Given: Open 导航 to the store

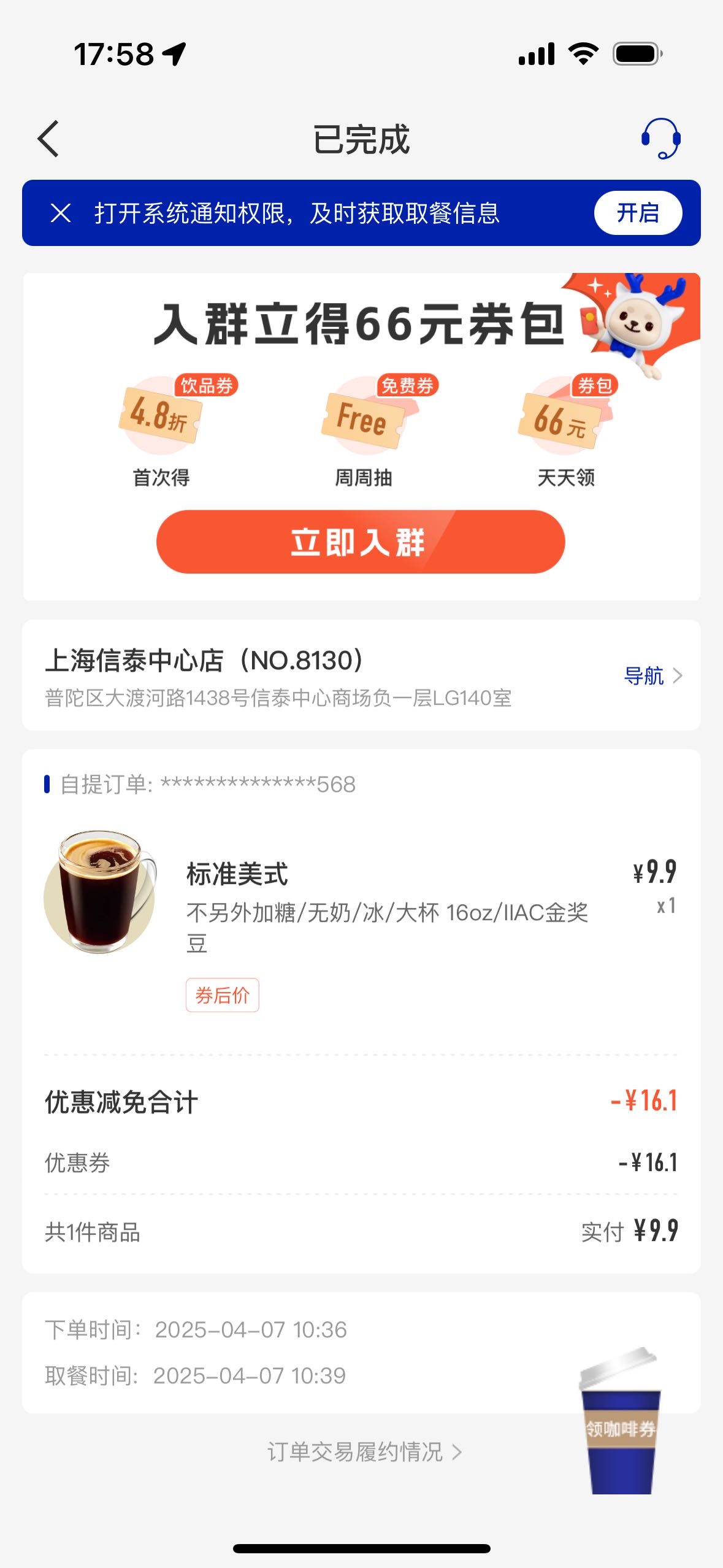Looking at the screenshot, I should 652,675.
